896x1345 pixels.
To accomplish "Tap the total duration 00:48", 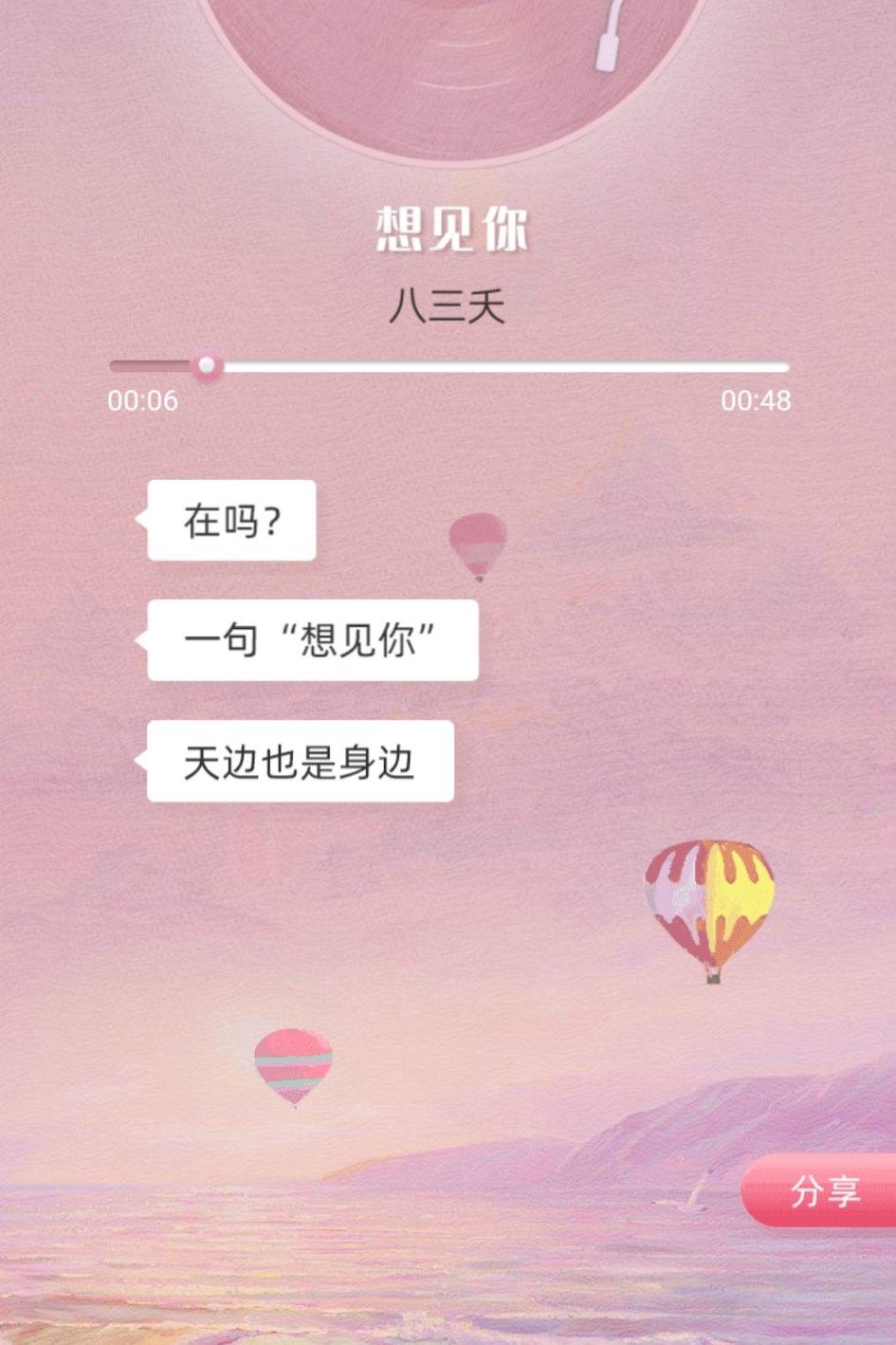I will point(756,401).
